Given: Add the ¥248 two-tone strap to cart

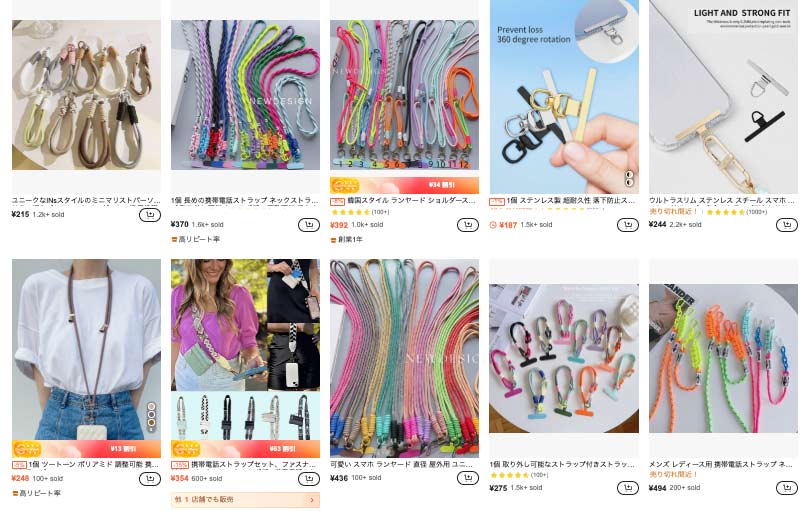Looking at the screenshot, I should 149,478.
